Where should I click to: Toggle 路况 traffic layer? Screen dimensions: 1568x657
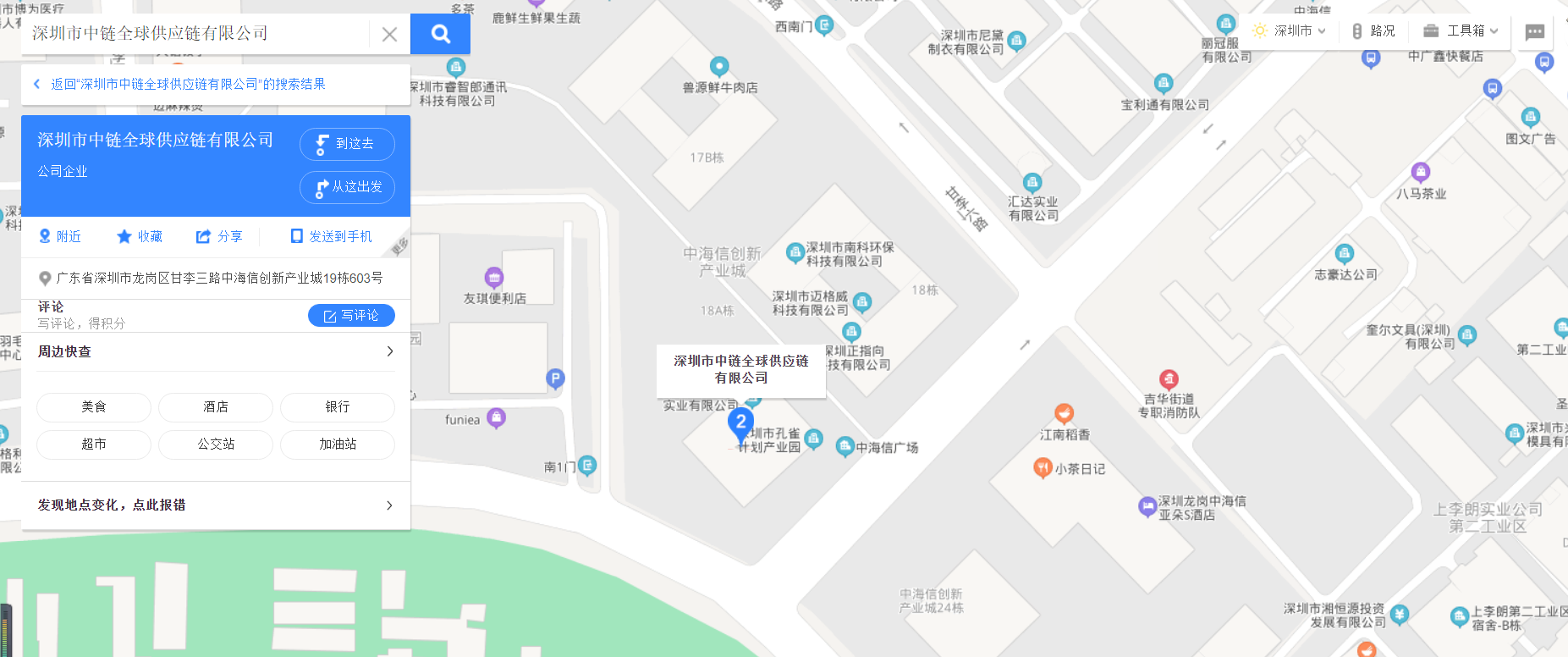[x=1373, y=30]
